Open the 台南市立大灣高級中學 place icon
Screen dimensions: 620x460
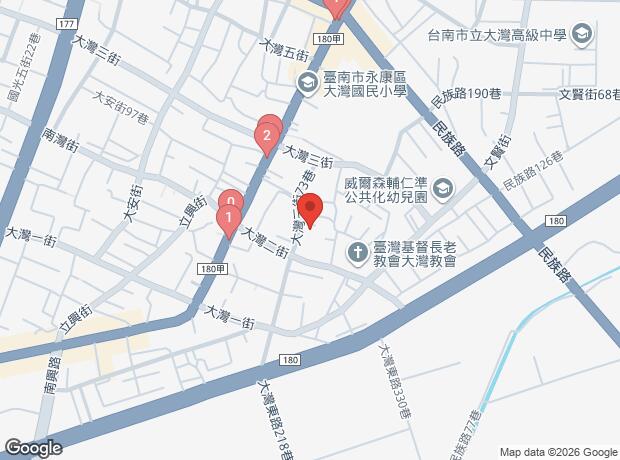(583, 34)
